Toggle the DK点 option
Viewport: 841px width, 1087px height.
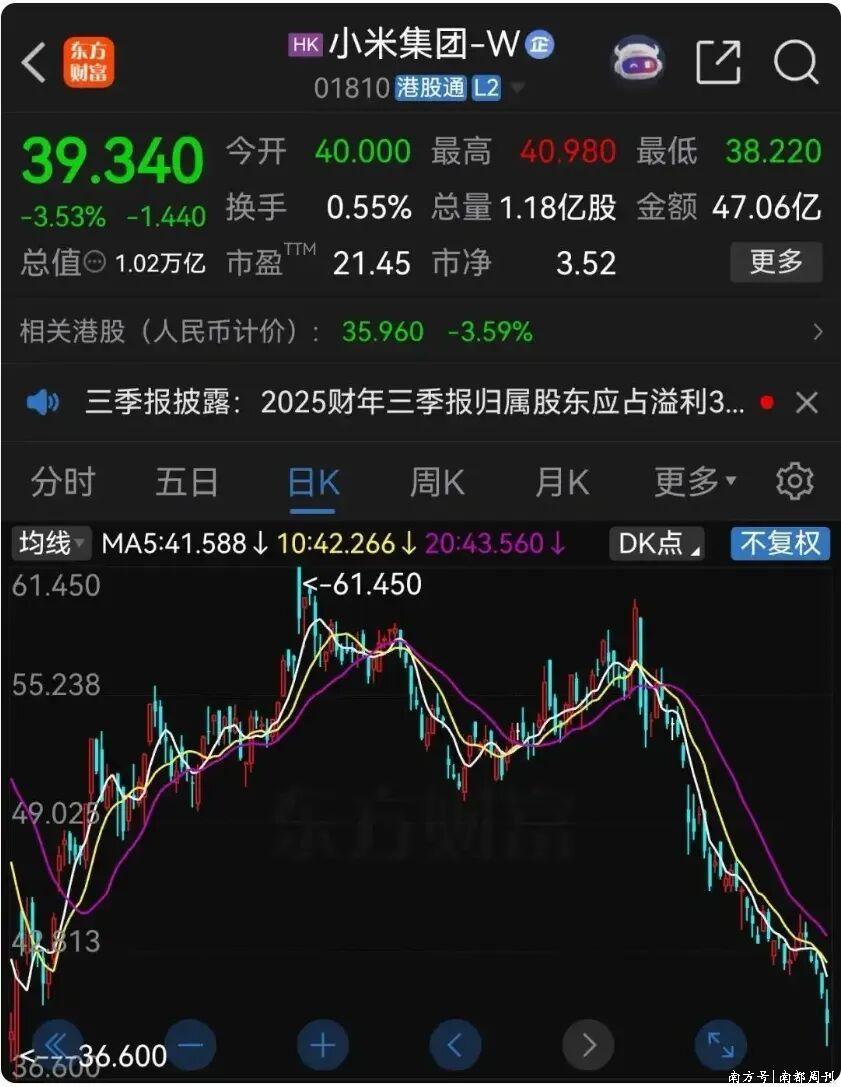[x=656, y=543]
